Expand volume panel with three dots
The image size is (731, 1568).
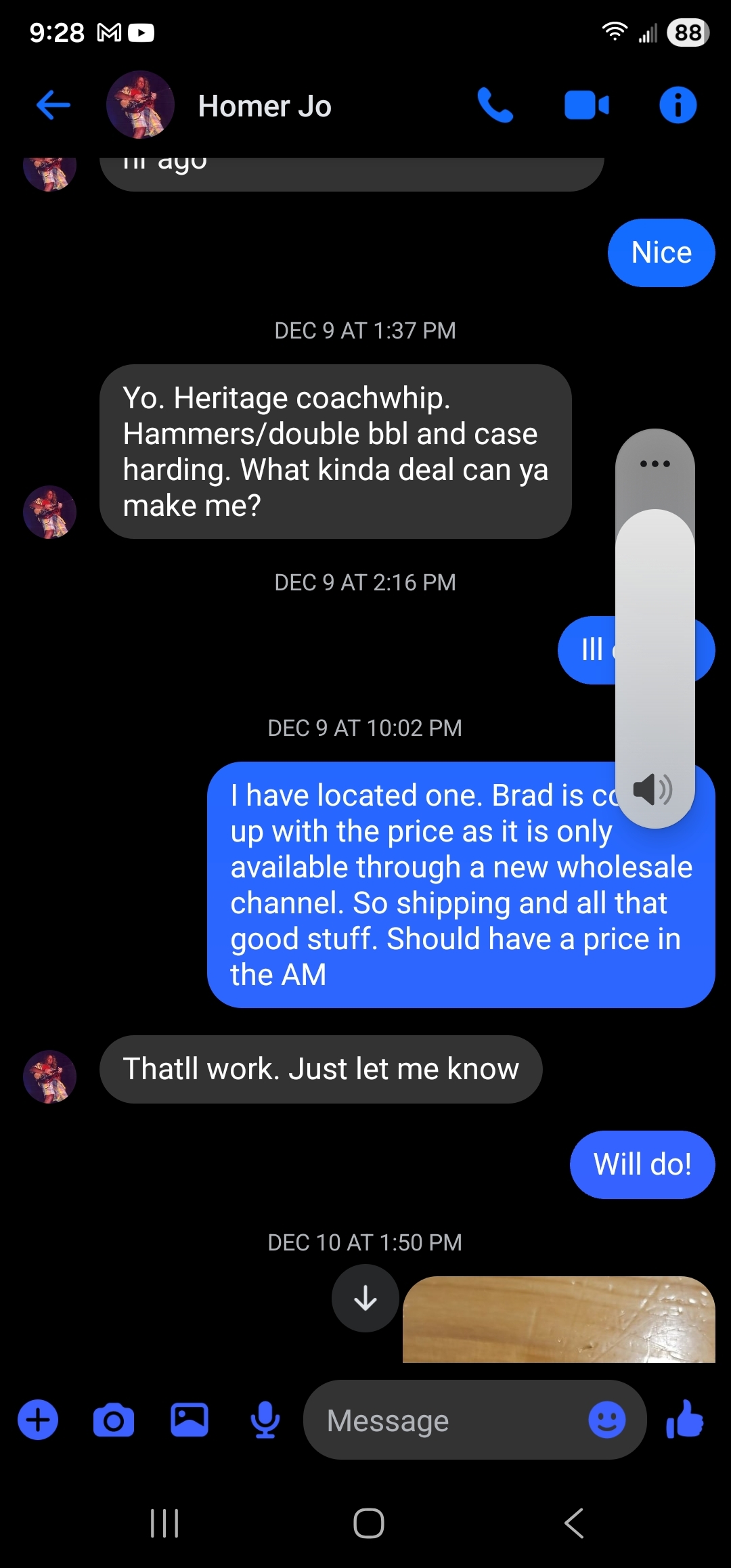pyautogui.click(x=655, y=464)
